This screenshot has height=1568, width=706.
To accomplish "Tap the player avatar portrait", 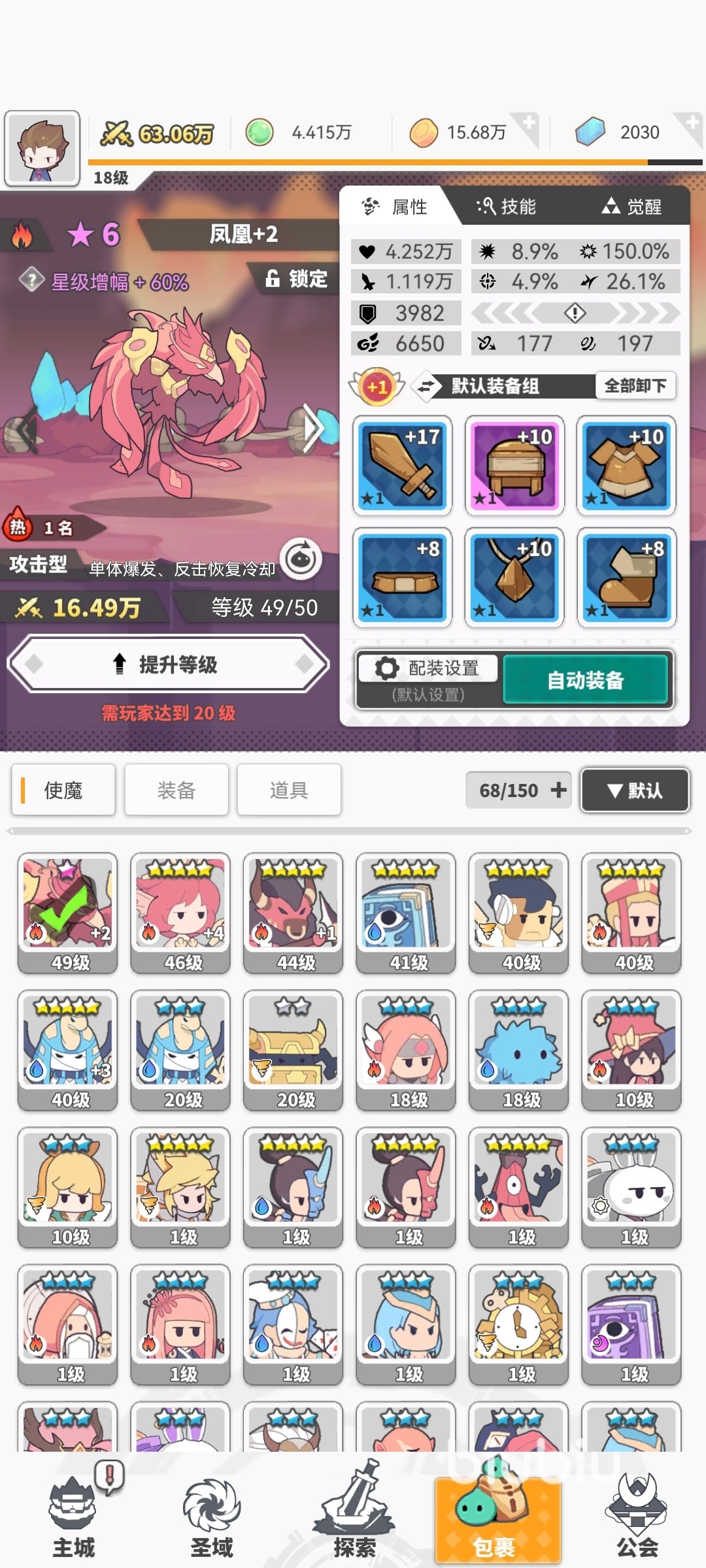I will coord(42,149).
